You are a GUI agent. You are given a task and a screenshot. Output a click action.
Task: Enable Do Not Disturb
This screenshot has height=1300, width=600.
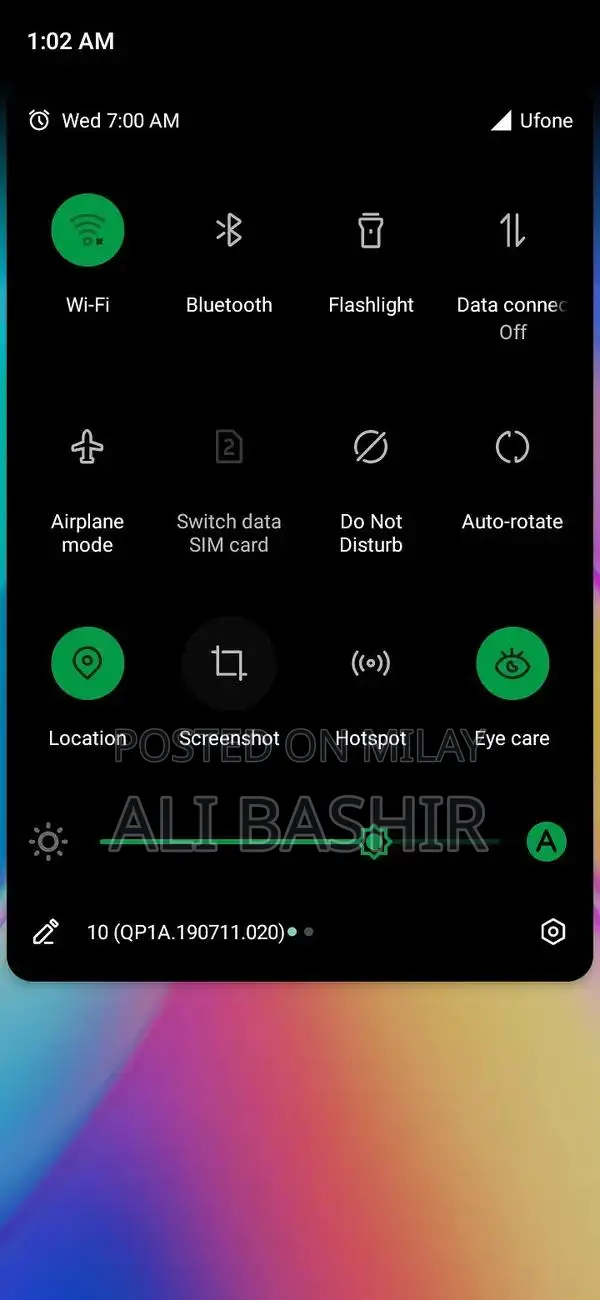point(371,447)
